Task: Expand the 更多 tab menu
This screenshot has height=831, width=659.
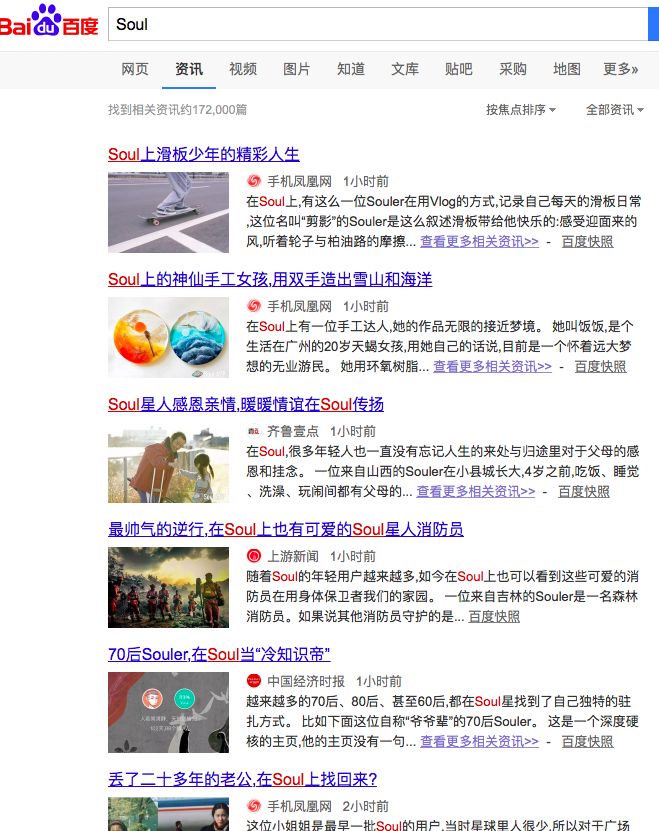Action: click(x=620, y=69)
